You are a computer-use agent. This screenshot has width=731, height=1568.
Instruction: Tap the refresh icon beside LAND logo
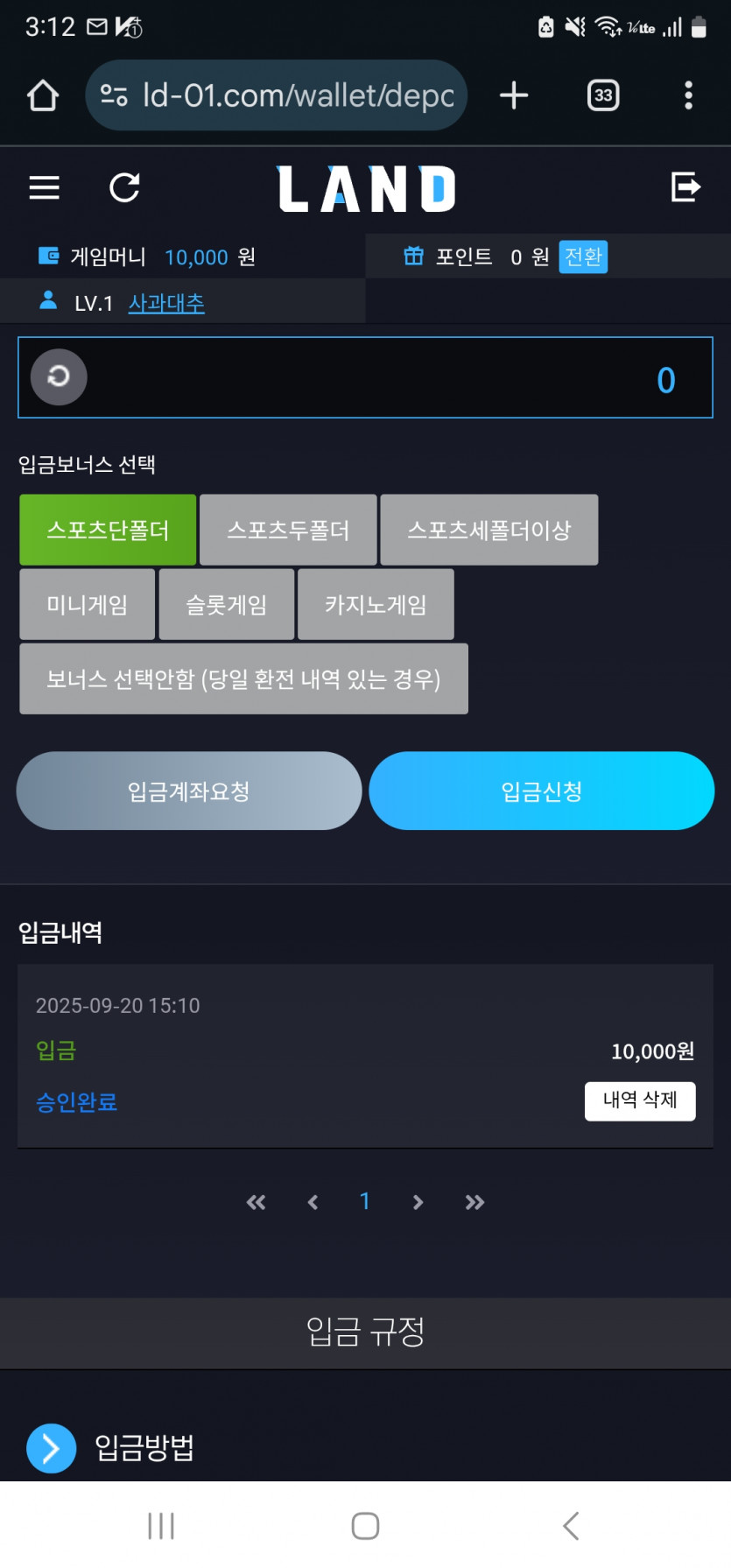tap(124, 187)
